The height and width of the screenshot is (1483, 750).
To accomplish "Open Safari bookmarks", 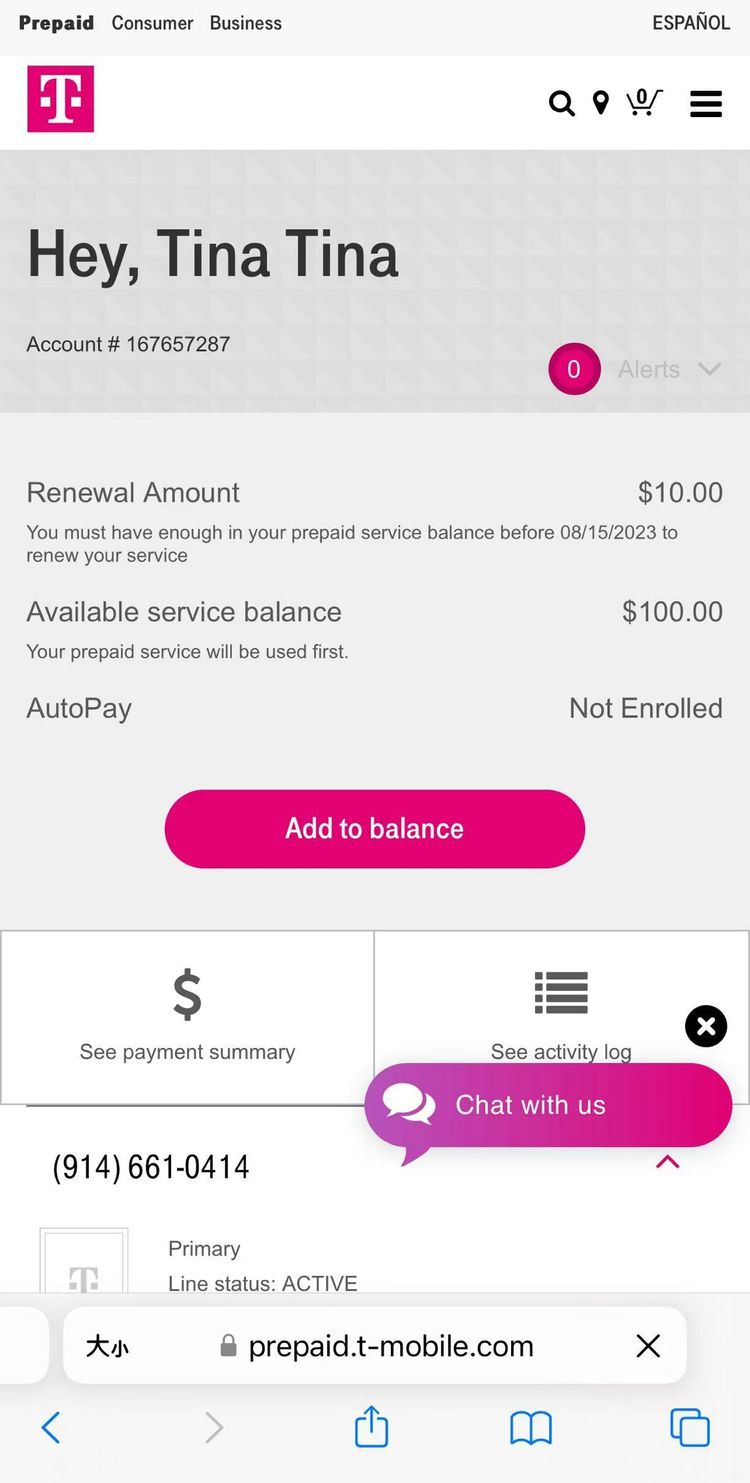I will click(x=531, y=1428).
